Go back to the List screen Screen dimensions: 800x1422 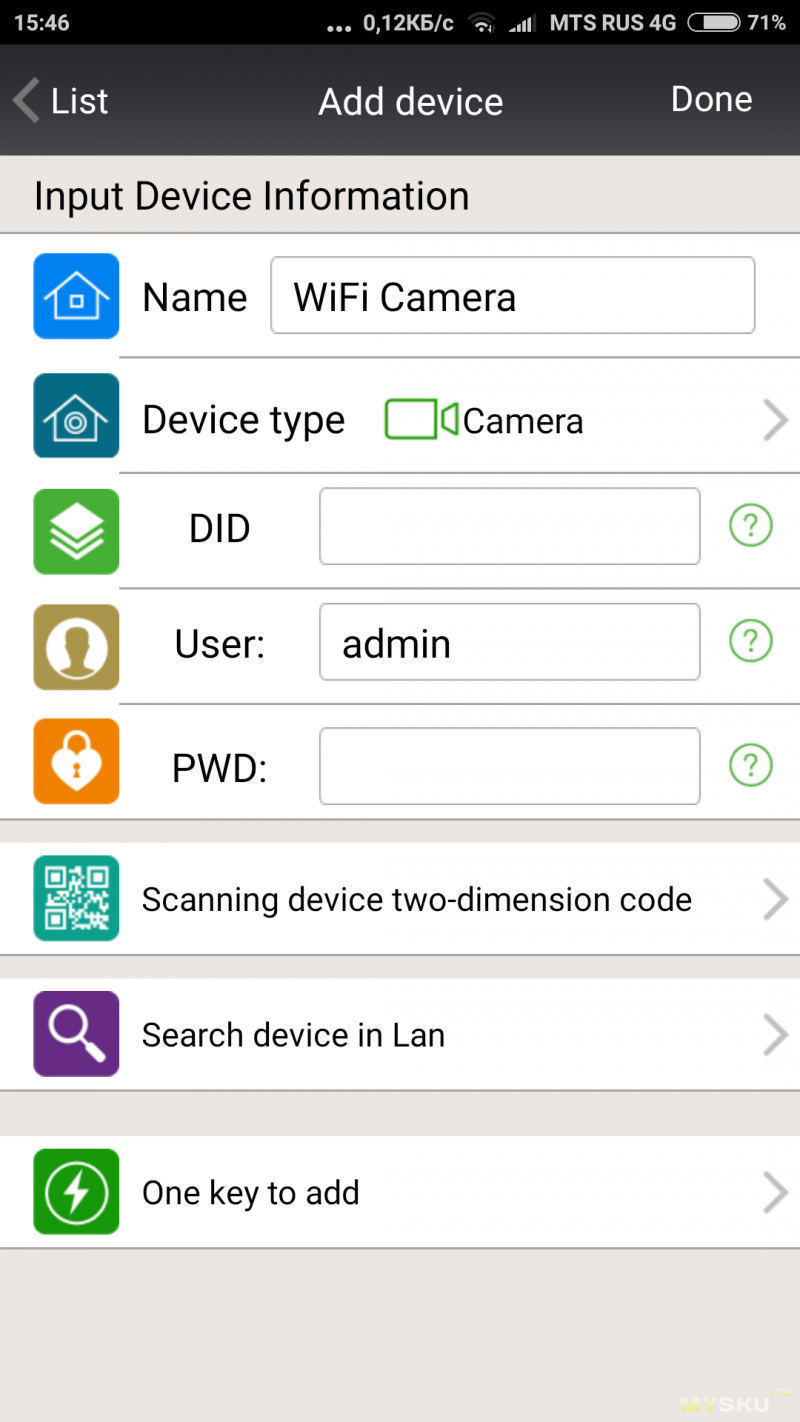tap(60, 101)
